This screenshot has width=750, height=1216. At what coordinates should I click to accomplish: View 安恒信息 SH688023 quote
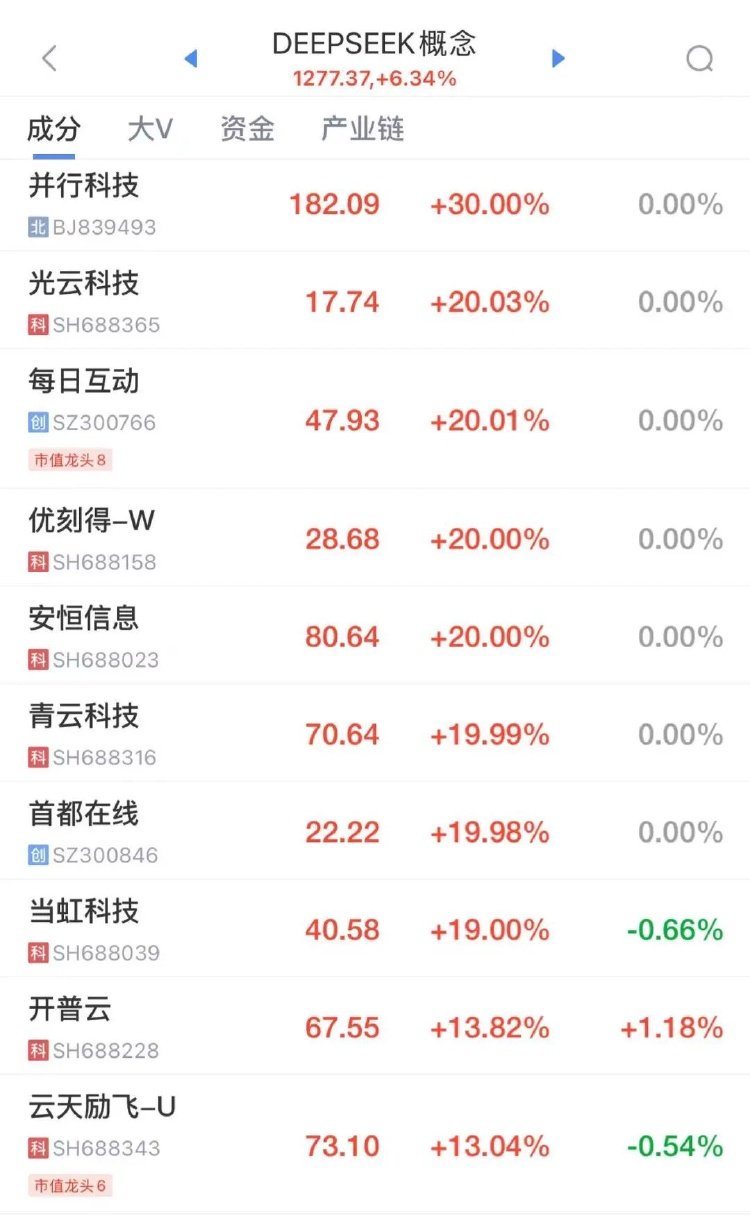pos(375,636)
